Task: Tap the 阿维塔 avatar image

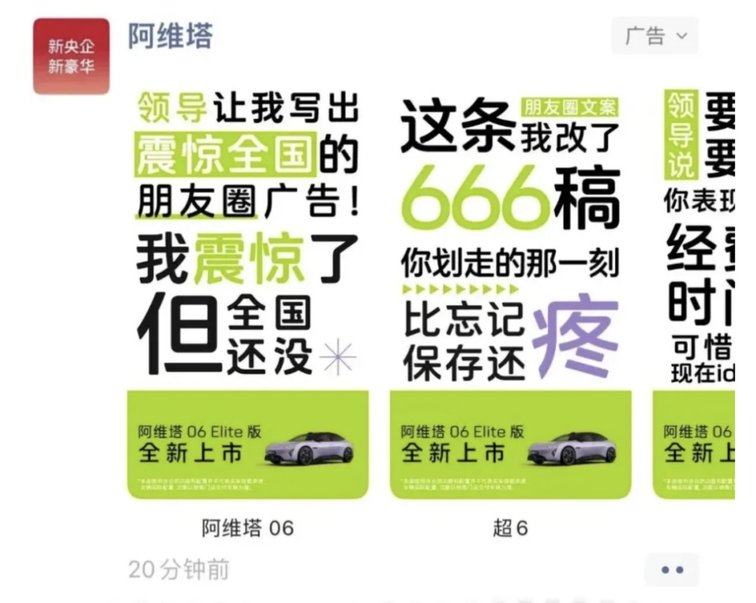Action: [x=70, y=57]
